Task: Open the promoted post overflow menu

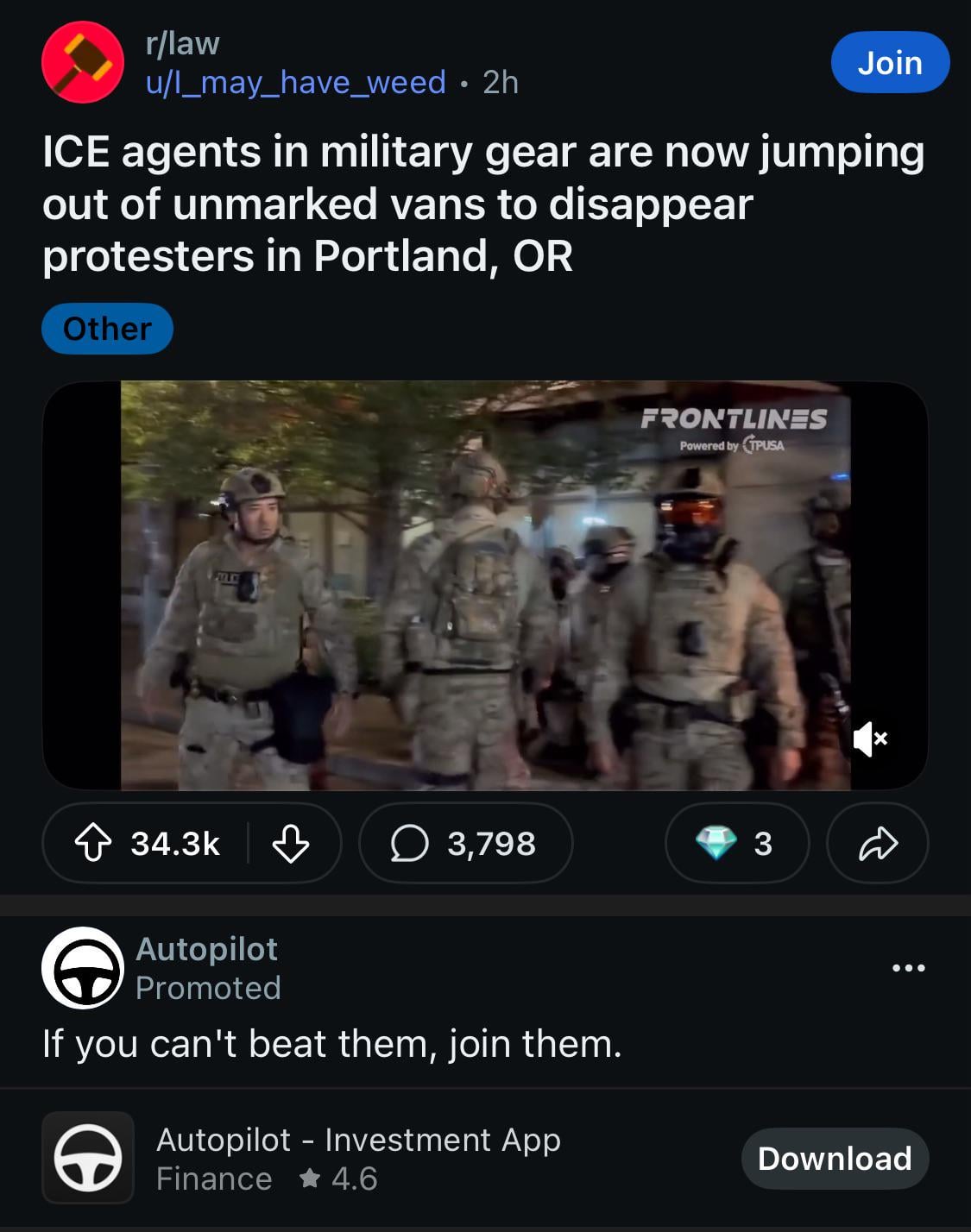Action: pos(909,968)
